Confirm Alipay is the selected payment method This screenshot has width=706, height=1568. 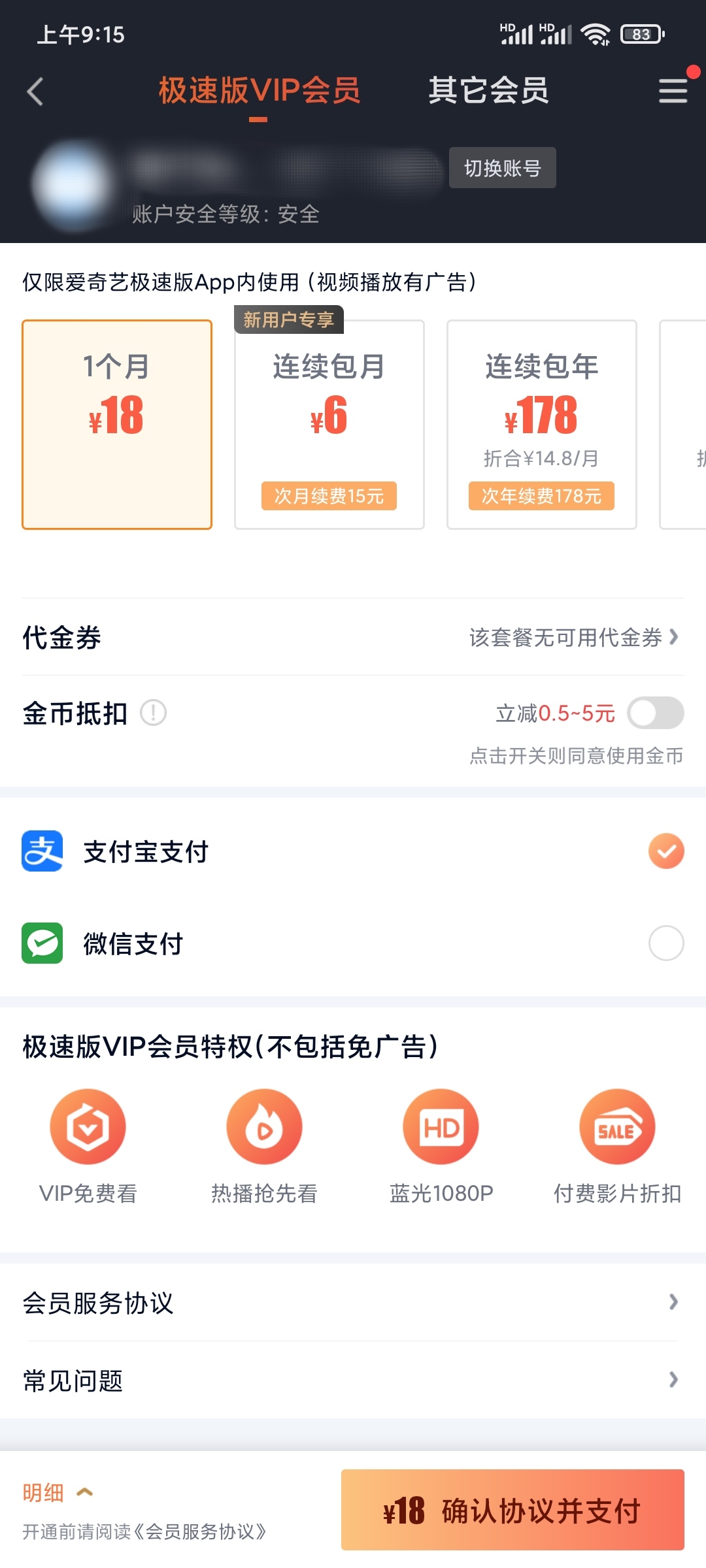[x=665, y=851]
